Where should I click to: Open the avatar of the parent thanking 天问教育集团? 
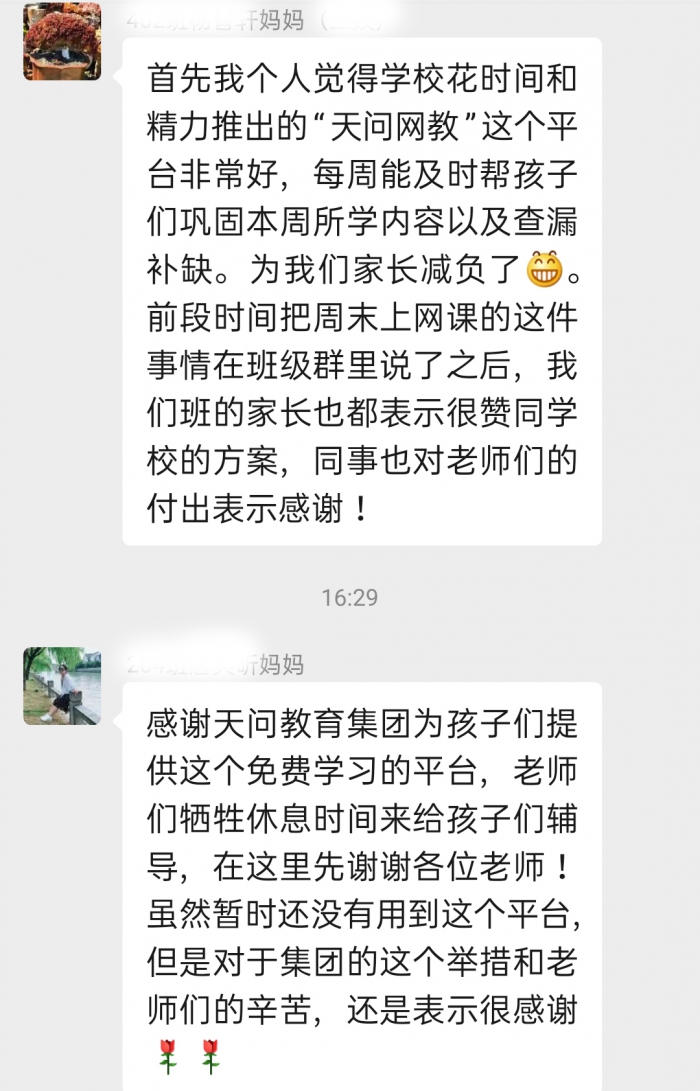coord(62,685)
